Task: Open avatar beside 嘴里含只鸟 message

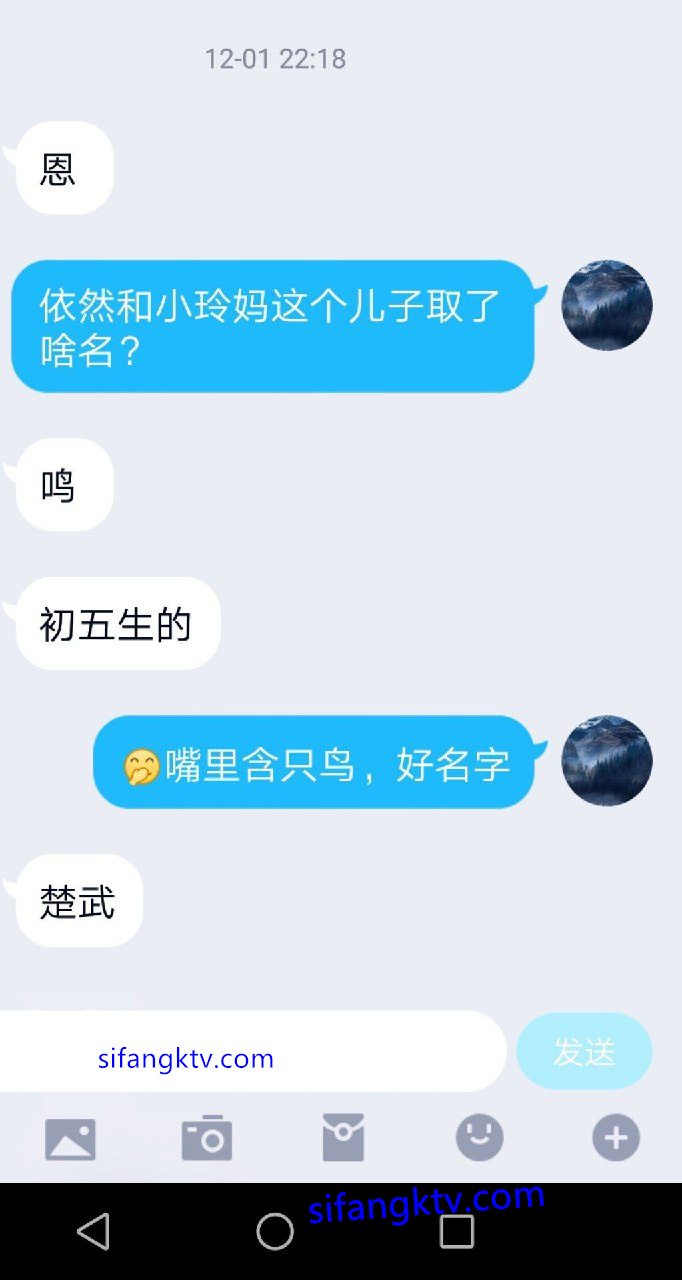Action: [607, 761]
